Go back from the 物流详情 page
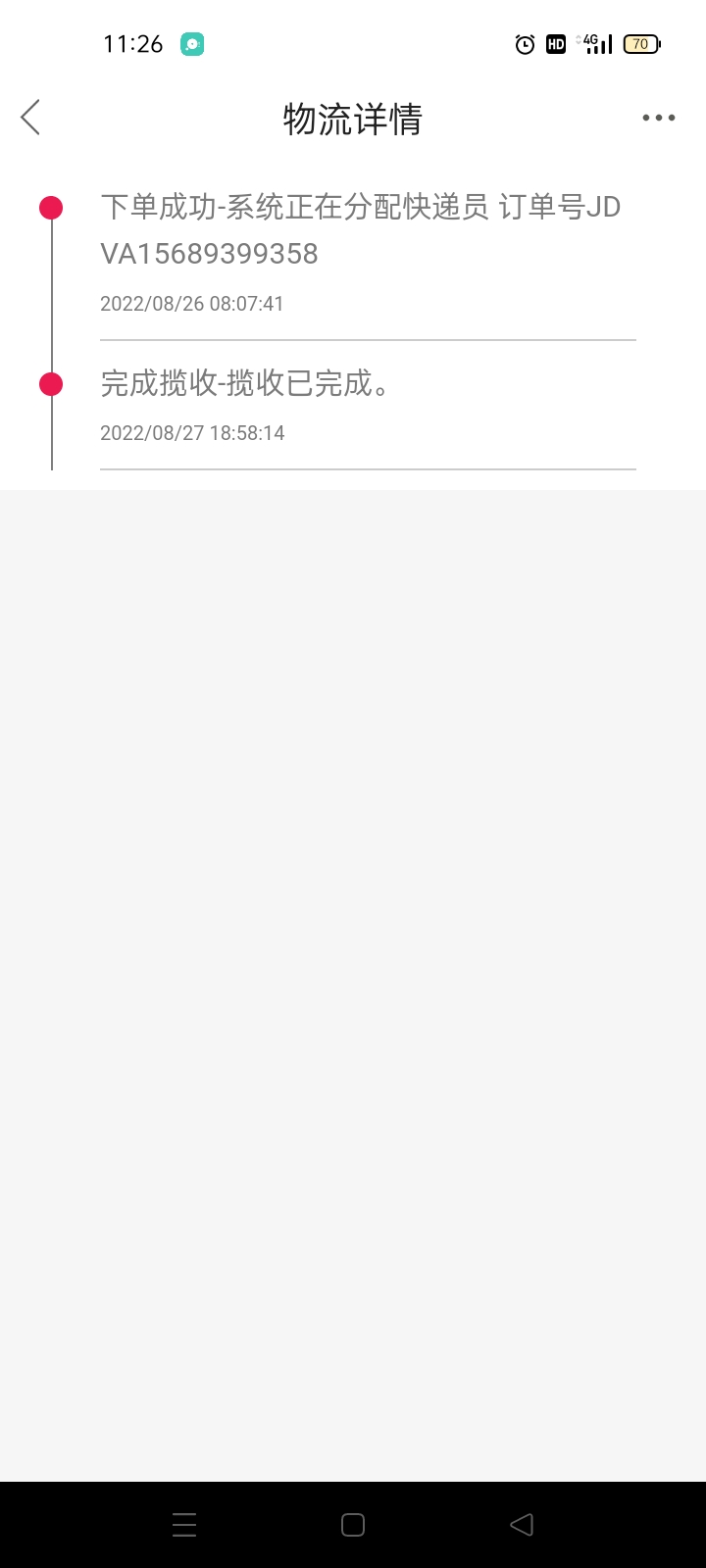 (x=30, y=118)
